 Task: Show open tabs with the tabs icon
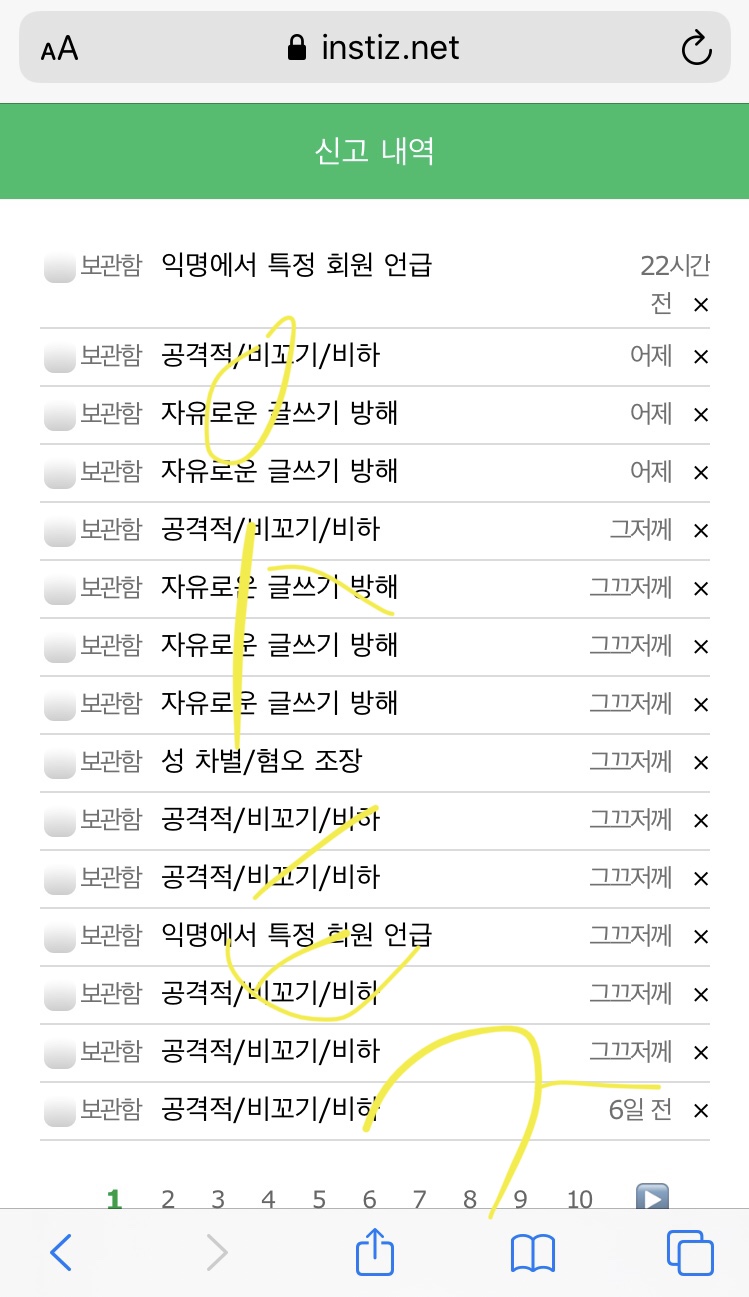pos(689,1251)
